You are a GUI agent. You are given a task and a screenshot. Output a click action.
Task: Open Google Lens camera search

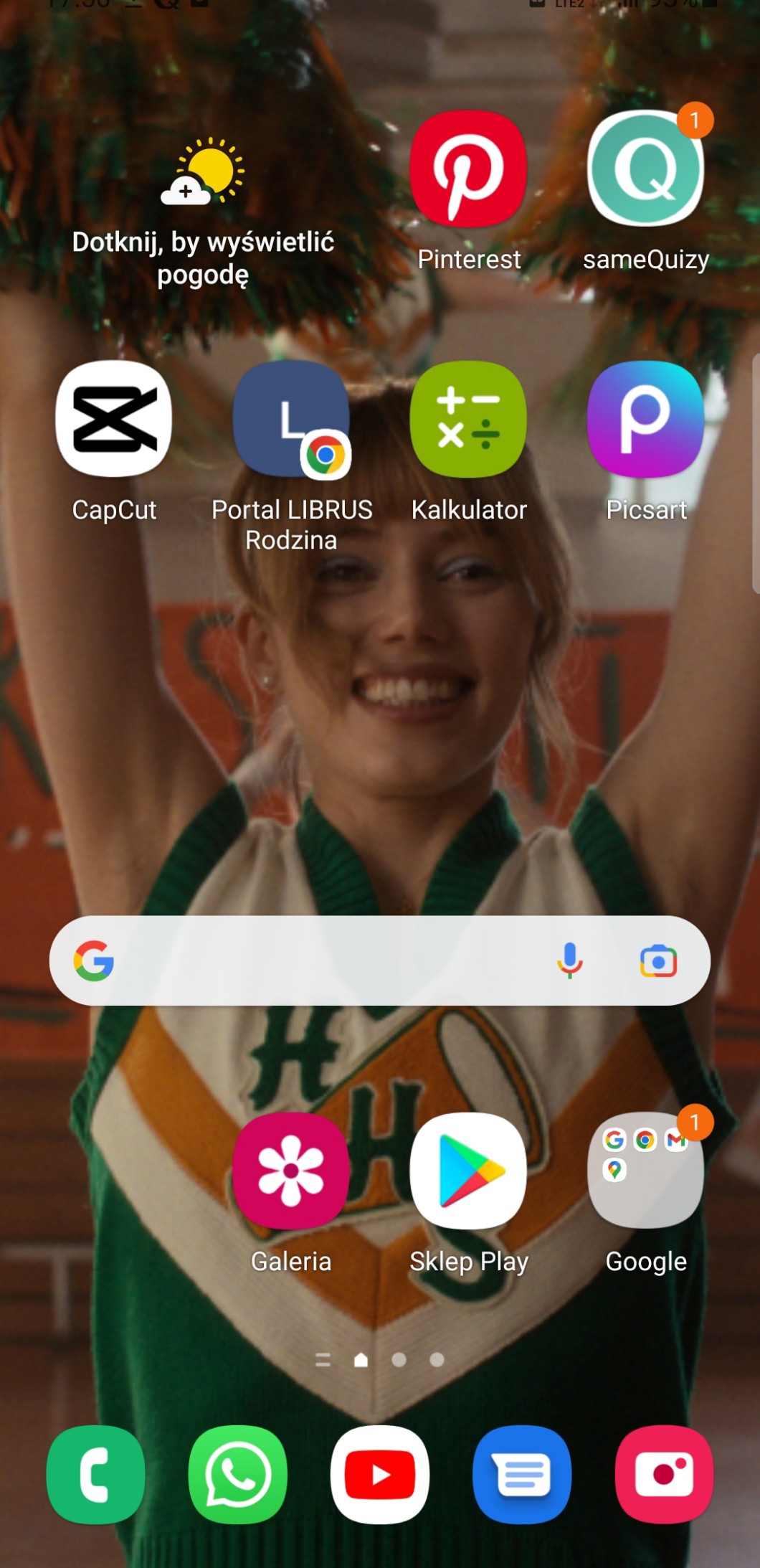click(x=658, y=960)
